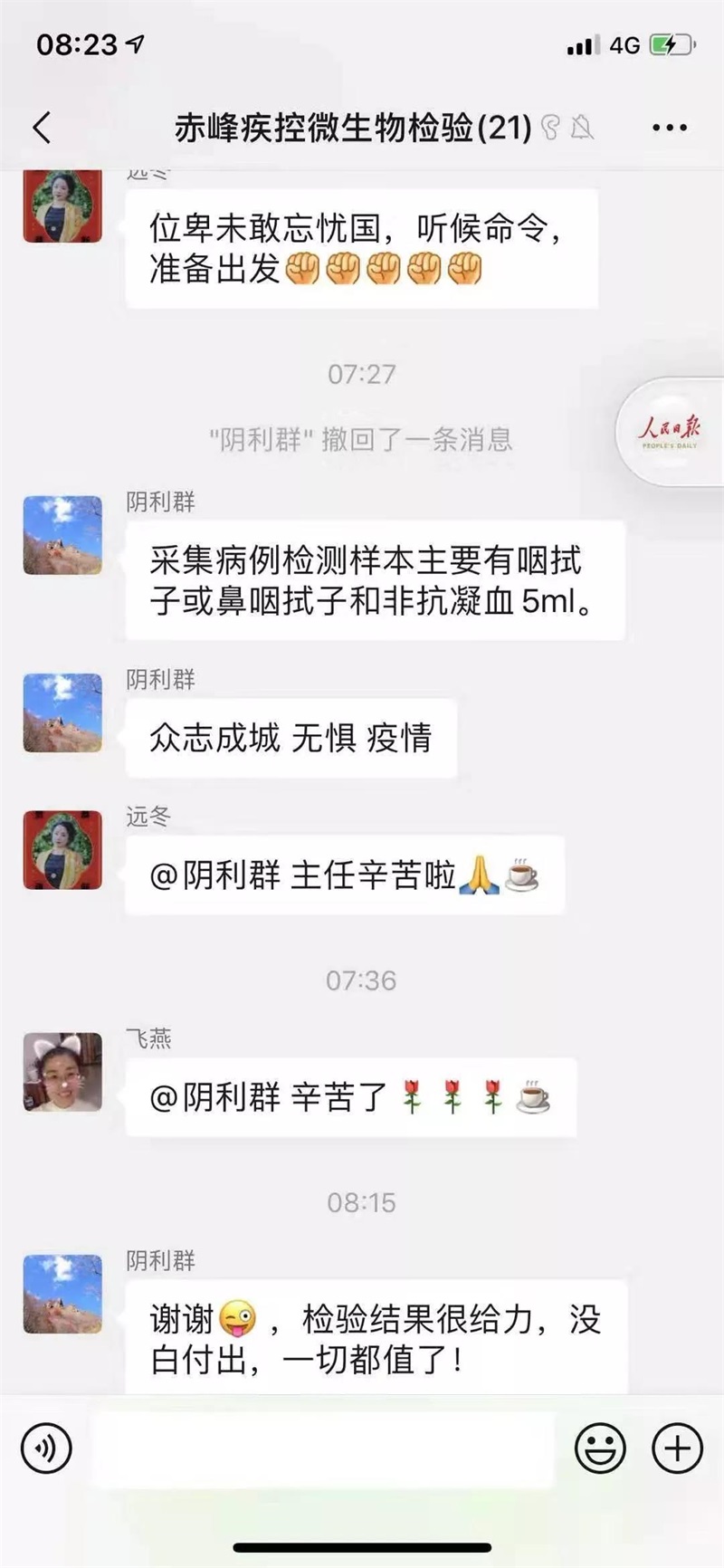This screenshot has height=1568, width=724.
Task: Open the plus attachments menu
Action: (x=677, y=1449)
